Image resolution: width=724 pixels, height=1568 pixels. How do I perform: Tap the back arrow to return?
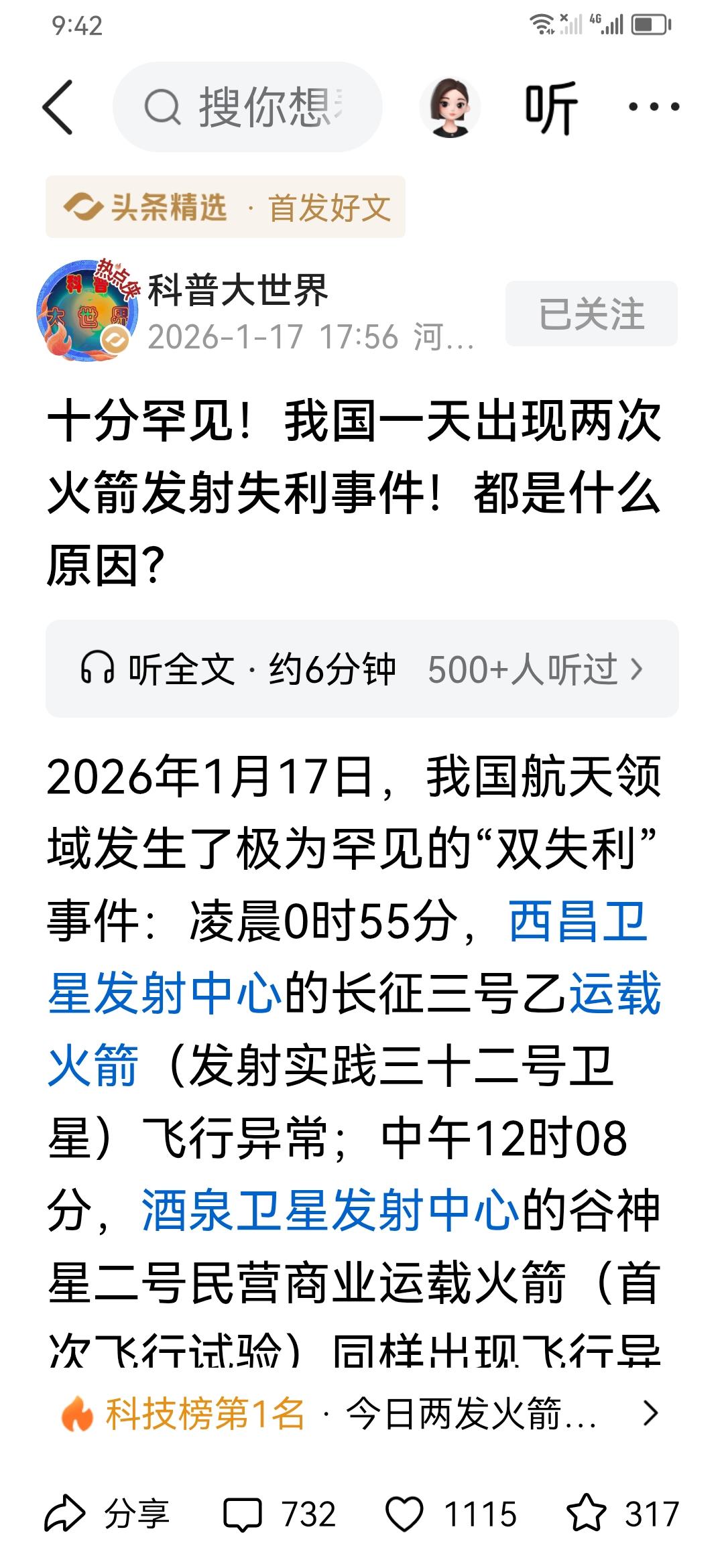pos(57,107)
